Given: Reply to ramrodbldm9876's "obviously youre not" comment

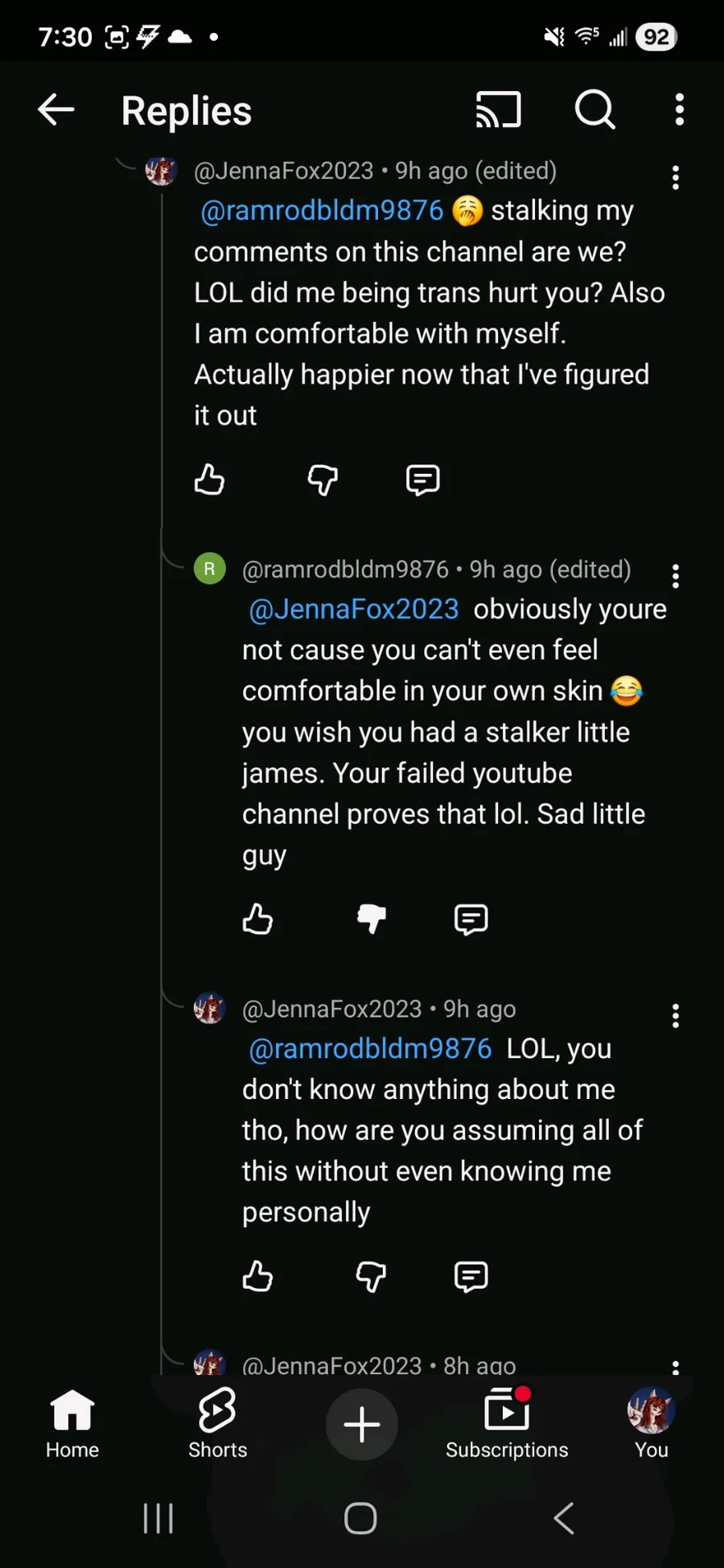Looking at the screenshot, I should (471, 919).
